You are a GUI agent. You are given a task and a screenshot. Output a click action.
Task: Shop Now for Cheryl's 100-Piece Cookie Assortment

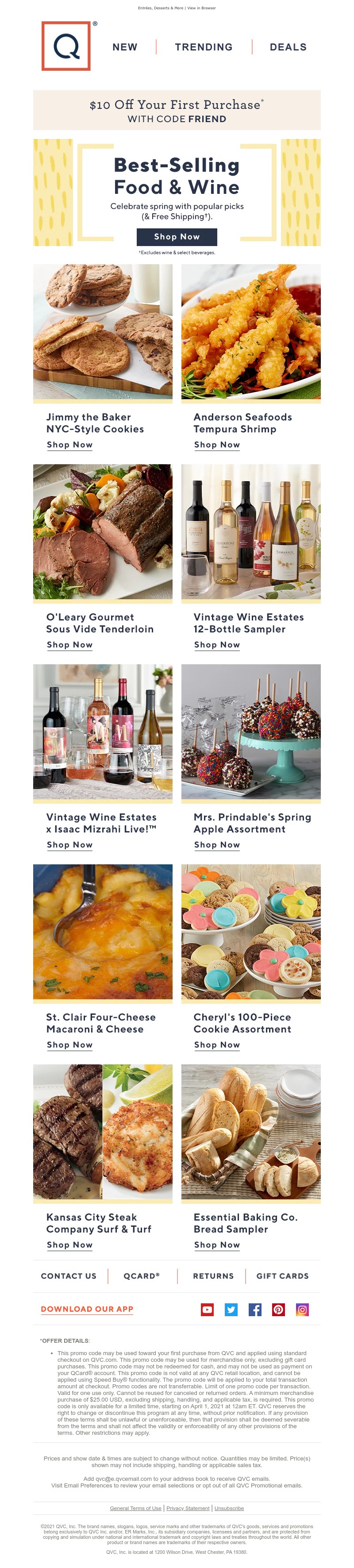point(217,1044)
